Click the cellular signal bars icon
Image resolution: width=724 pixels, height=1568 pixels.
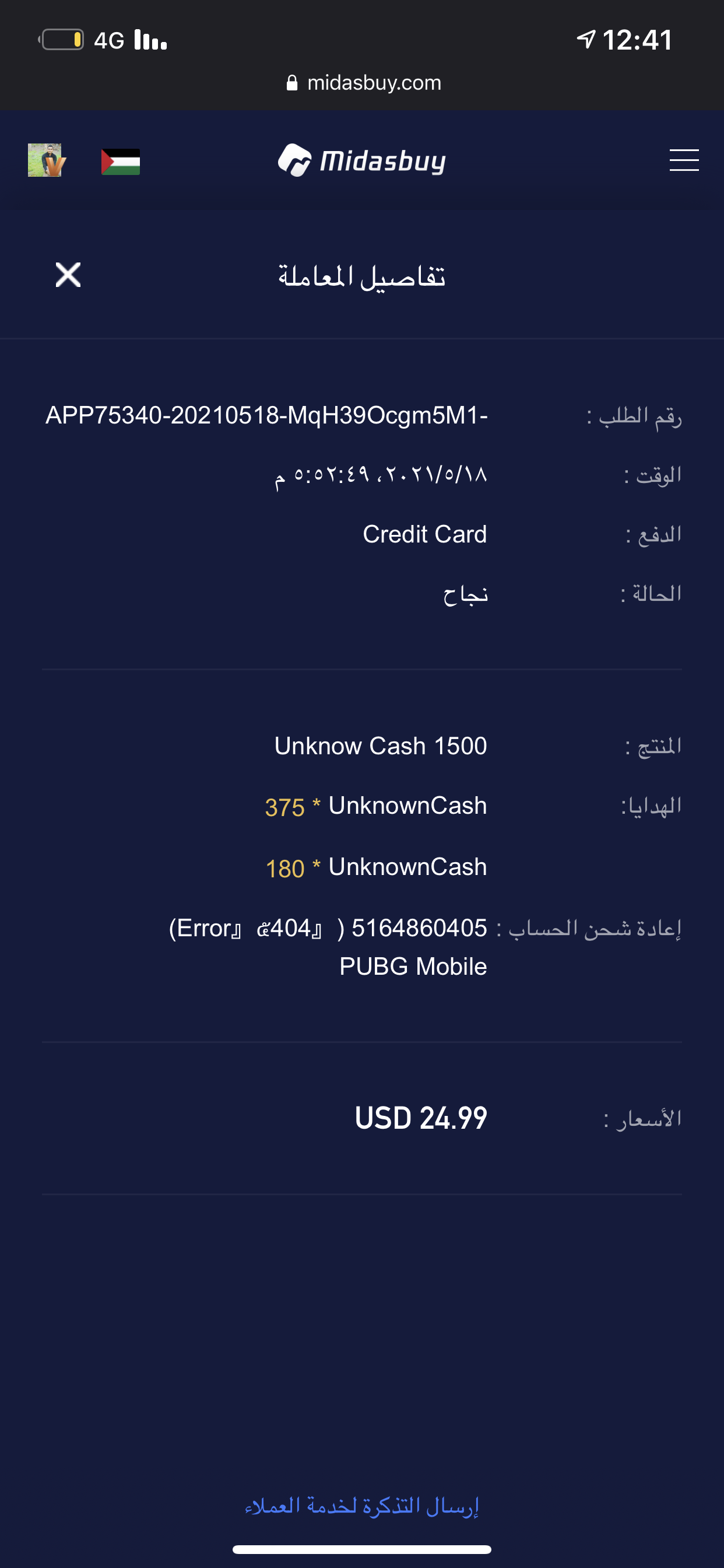point(150,40)
